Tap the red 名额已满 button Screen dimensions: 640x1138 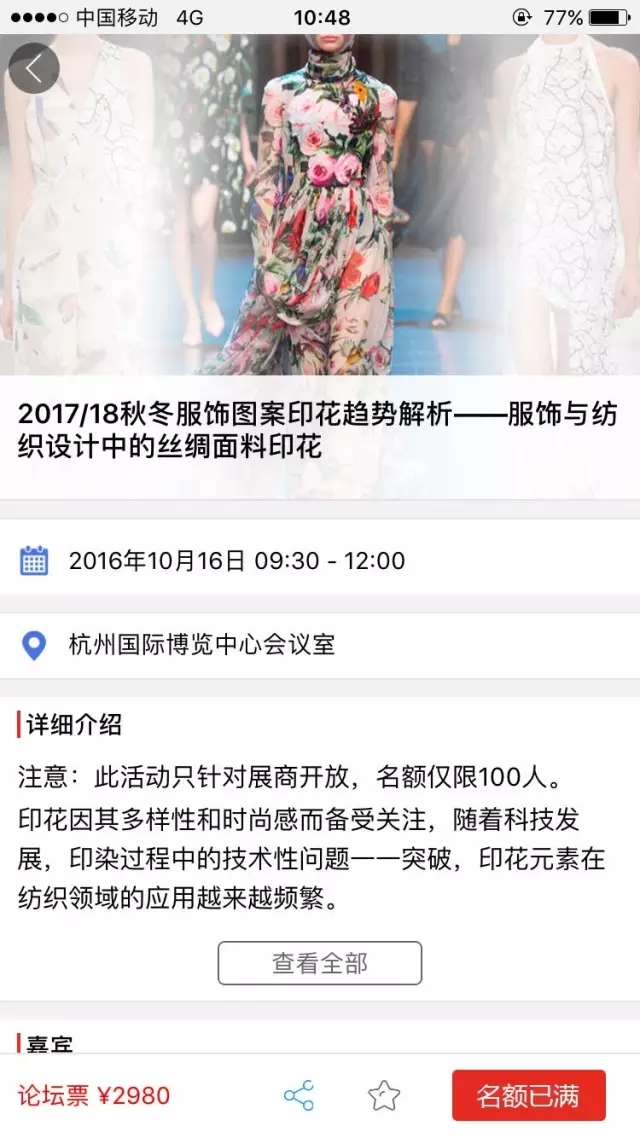tap(528, 1095)
